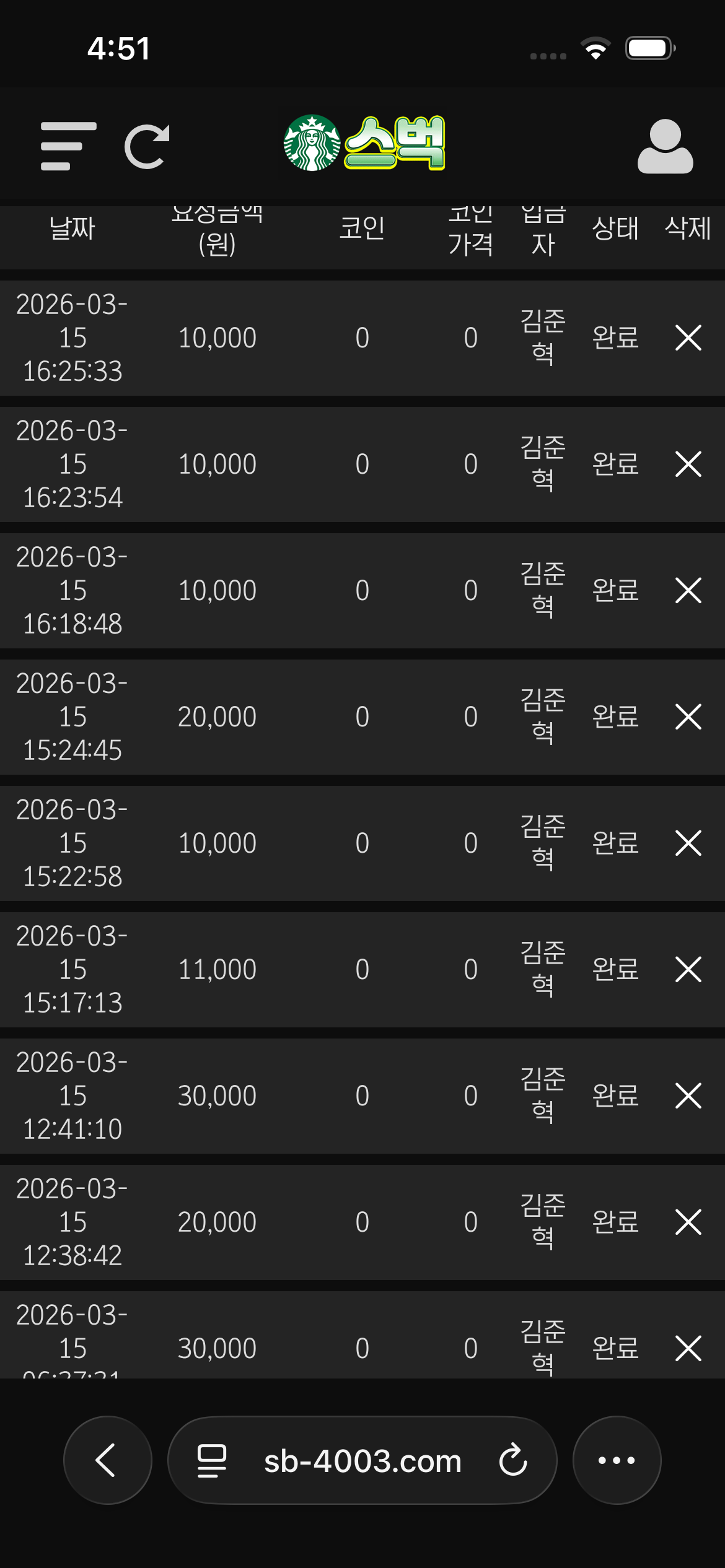Delete the 15:24:45 request of 20,000
Screen dimensions: 725x1568
tap(688, 717)
